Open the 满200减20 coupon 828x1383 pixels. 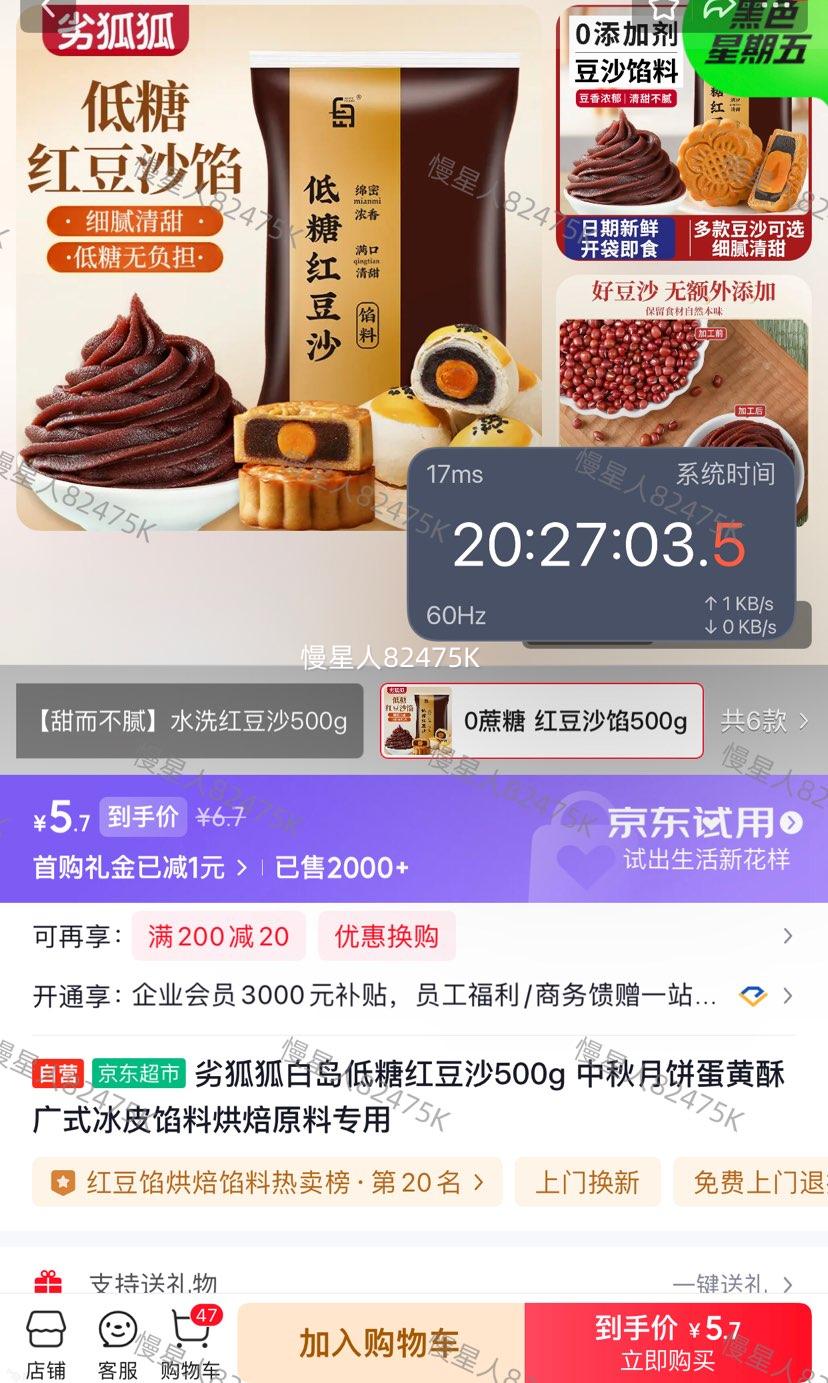click(x=218, y=937)
